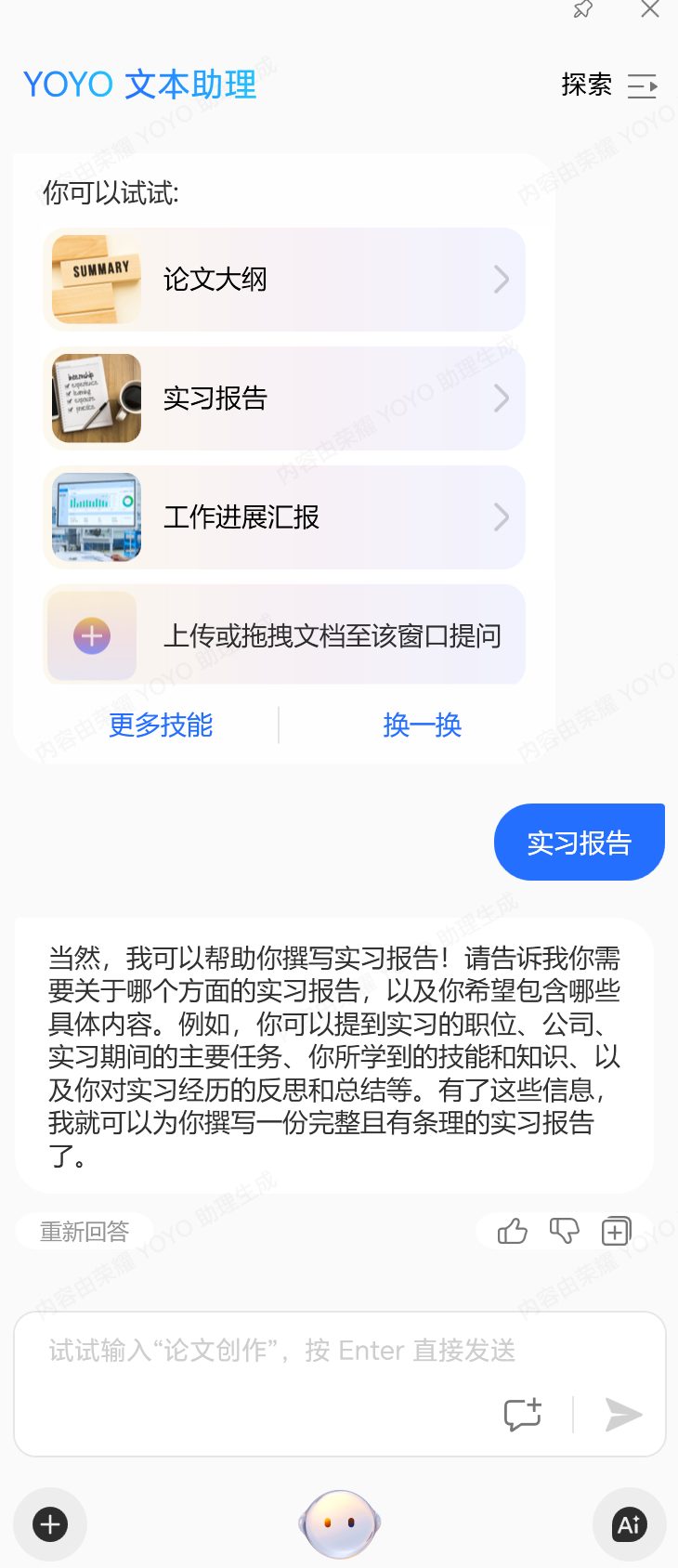678x1568 pixels.
Task: Like the assistant's reply
Action: 512,1232
